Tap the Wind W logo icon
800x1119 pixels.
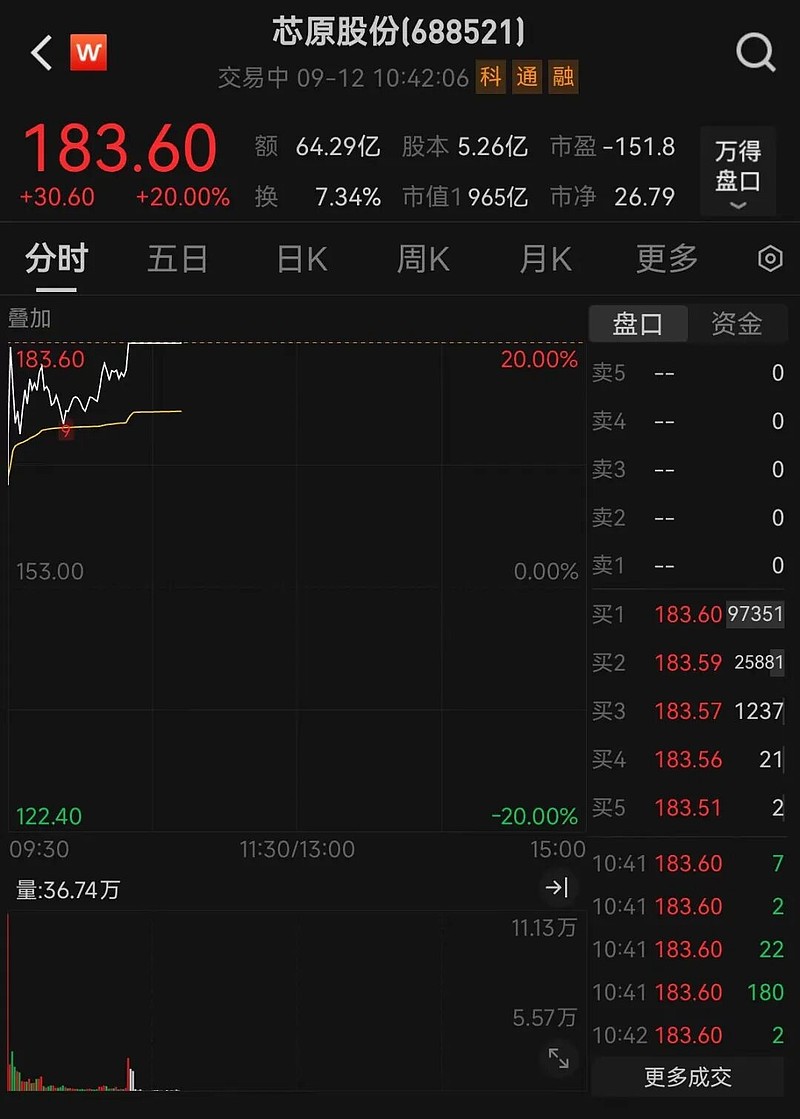(x=88, y=52)
